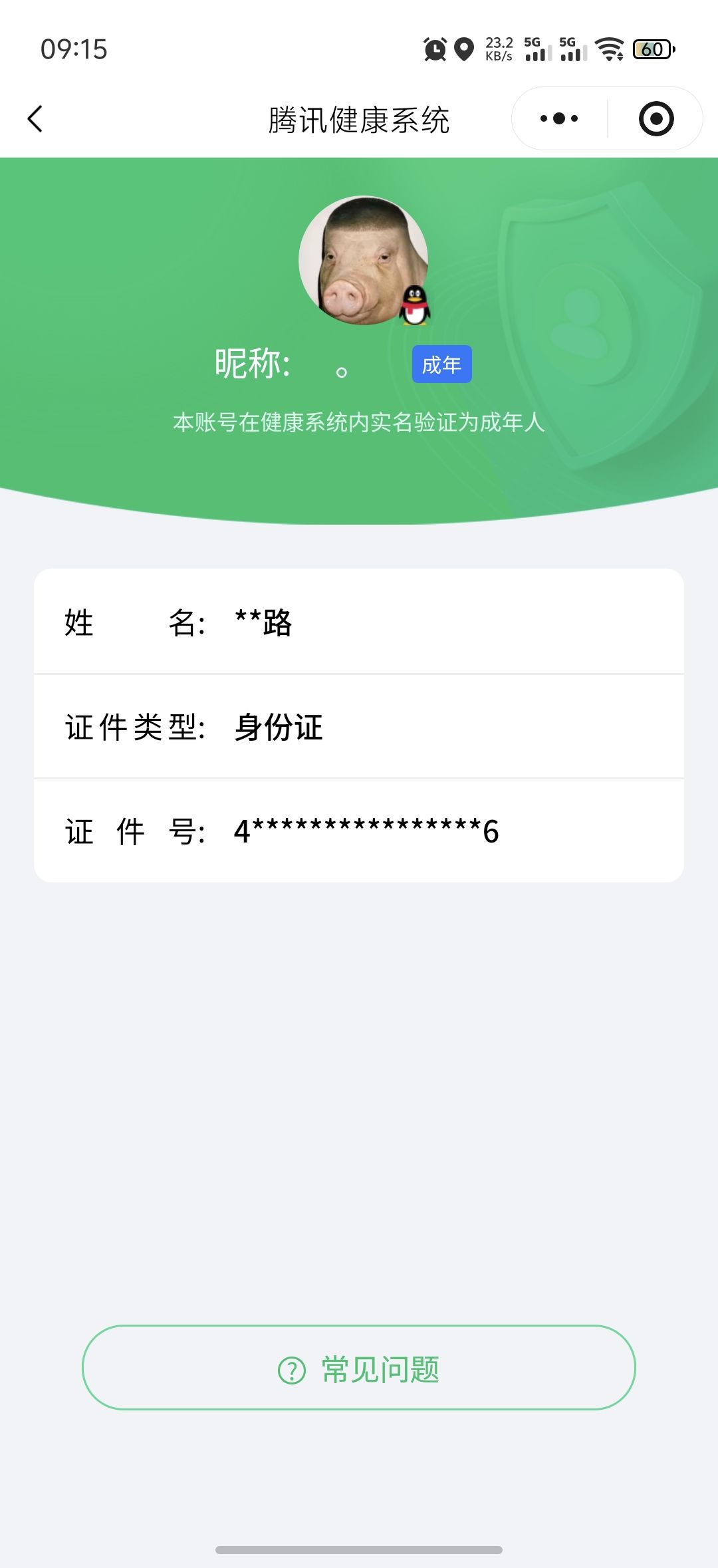
Task: Tap the battery indicator showing 60
Action: tap(653, 49)
